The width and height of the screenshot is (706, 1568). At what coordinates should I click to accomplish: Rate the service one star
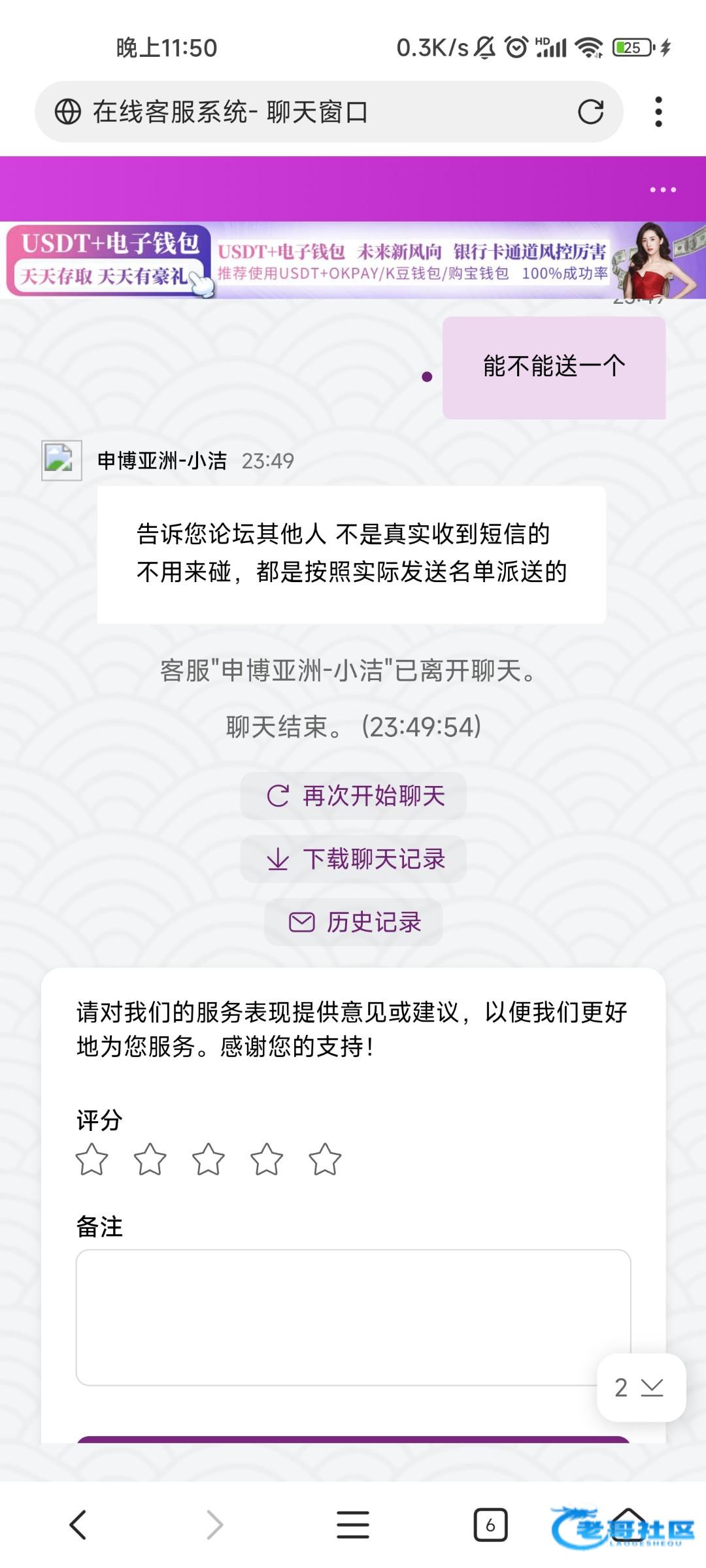(92, 1160)
